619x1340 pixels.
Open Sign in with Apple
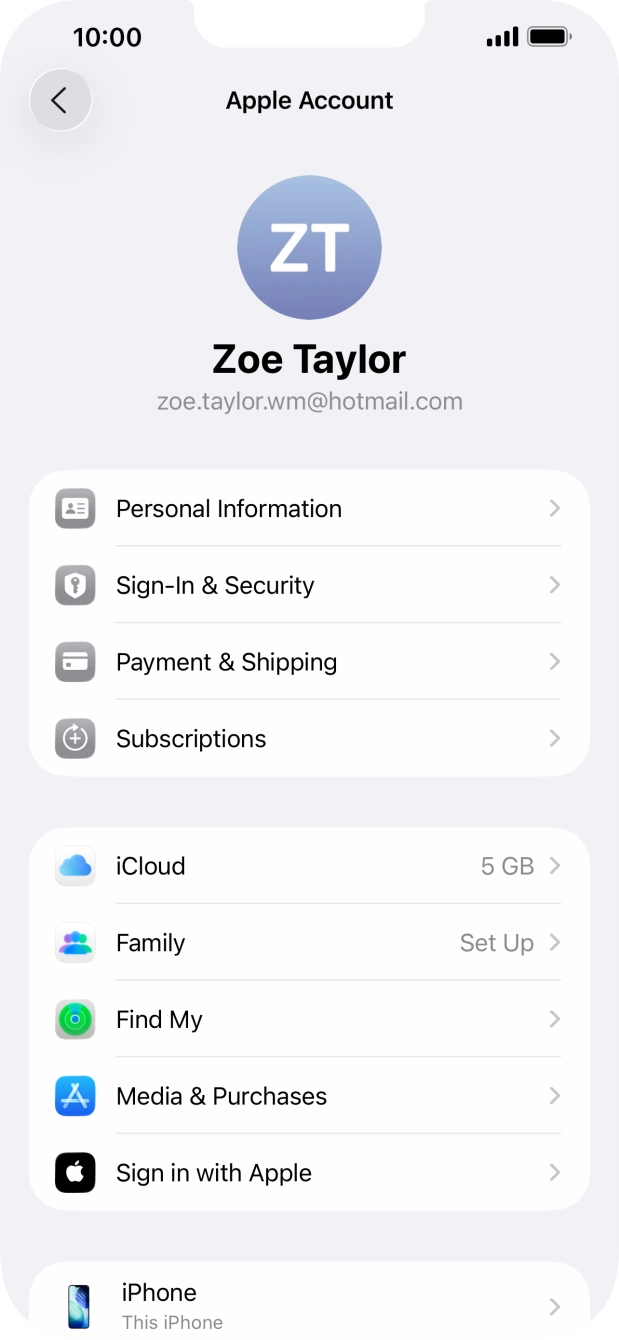click(x=309, y=1173)
